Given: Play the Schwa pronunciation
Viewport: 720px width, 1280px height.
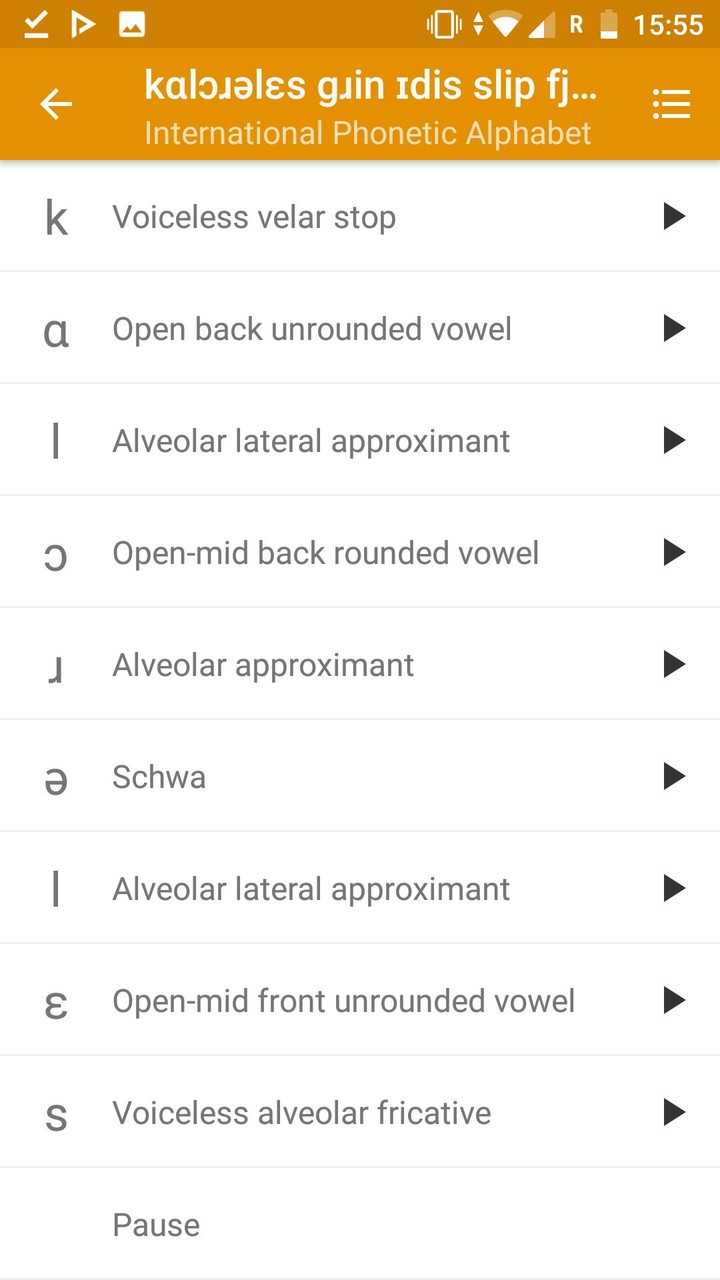Looking at the screenshot, I should coord(675,776).
